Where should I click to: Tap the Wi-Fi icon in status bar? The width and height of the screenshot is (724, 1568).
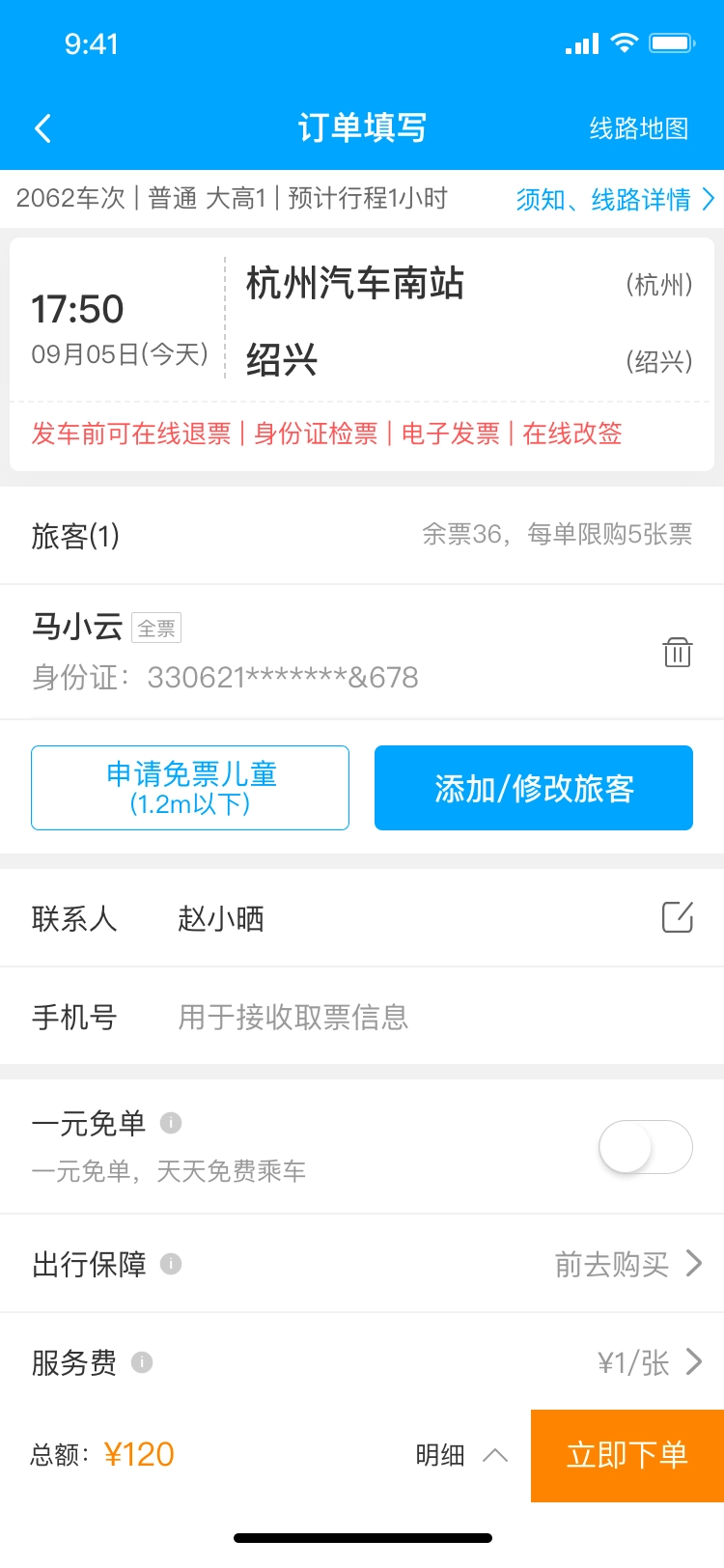[x=625, y=42]
